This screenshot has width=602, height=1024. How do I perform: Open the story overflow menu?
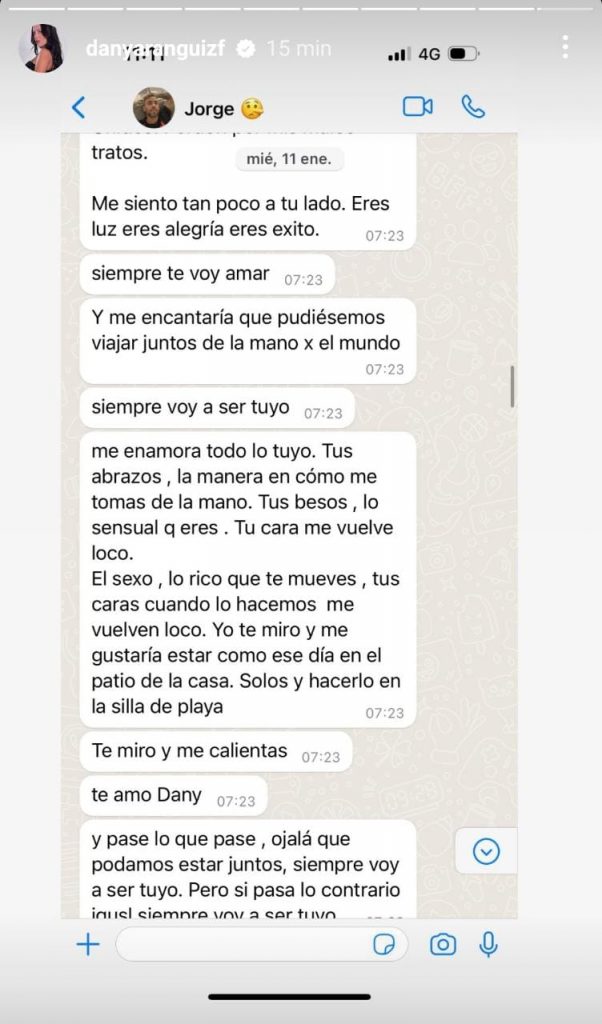coord(565,47)
